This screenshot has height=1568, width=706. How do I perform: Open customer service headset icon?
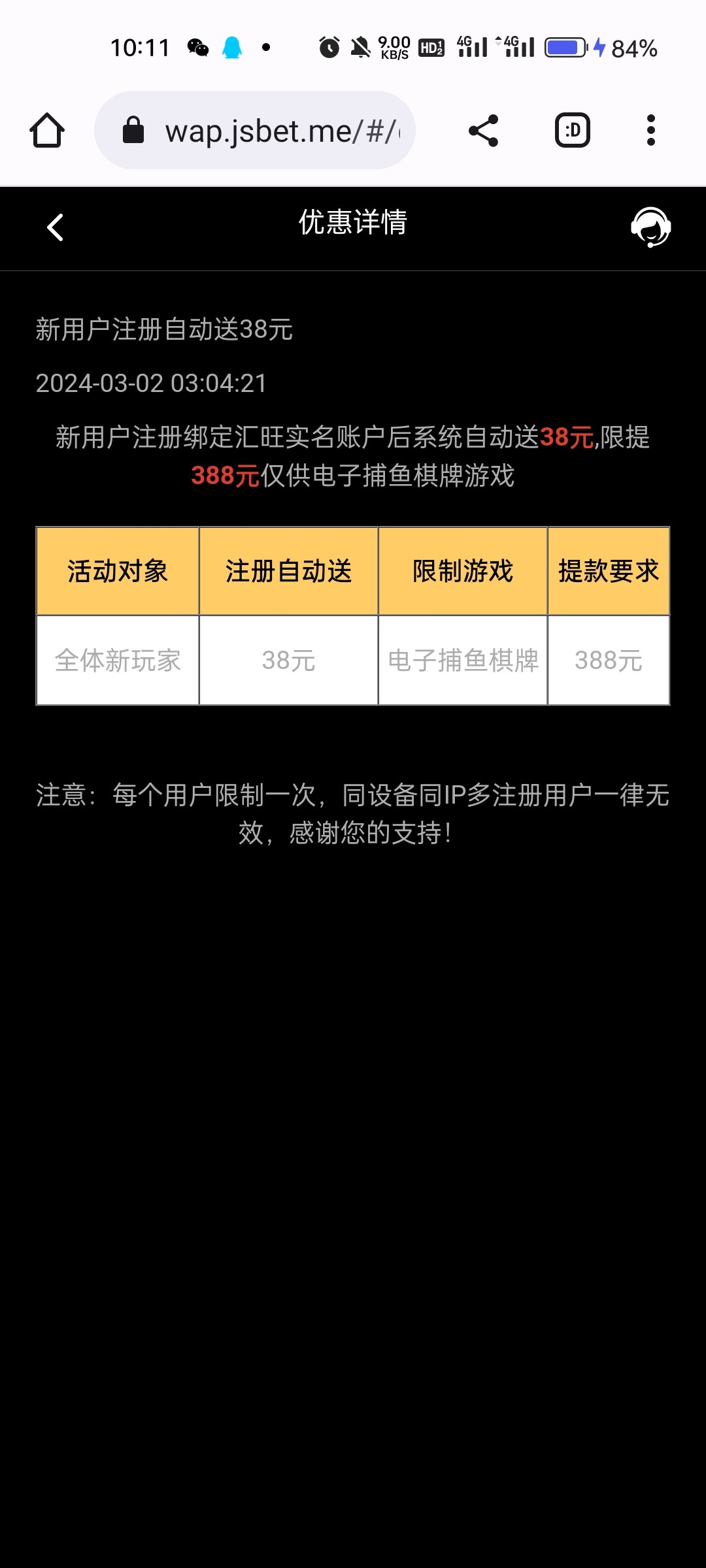650,227
